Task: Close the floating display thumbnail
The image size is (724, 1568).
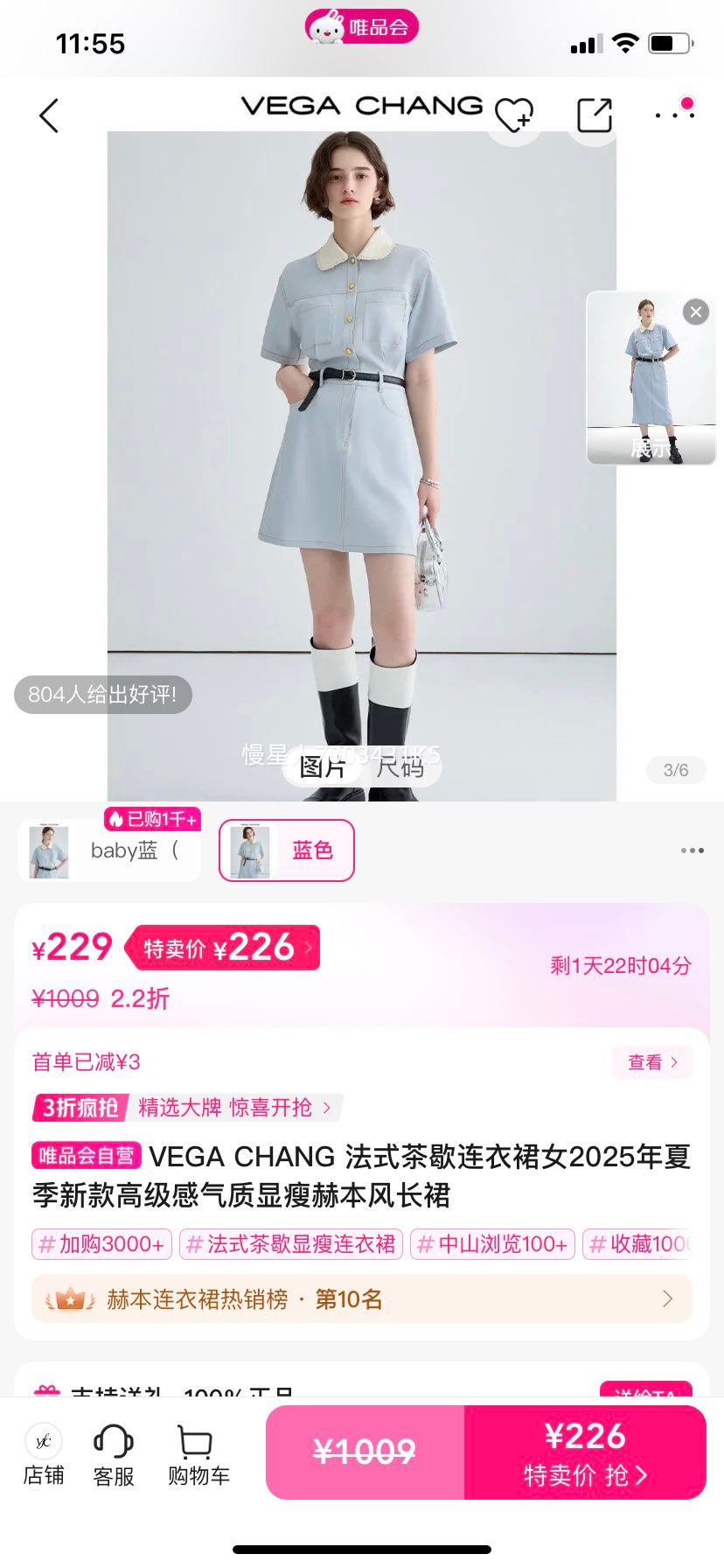Action: [x=696, y=312]
